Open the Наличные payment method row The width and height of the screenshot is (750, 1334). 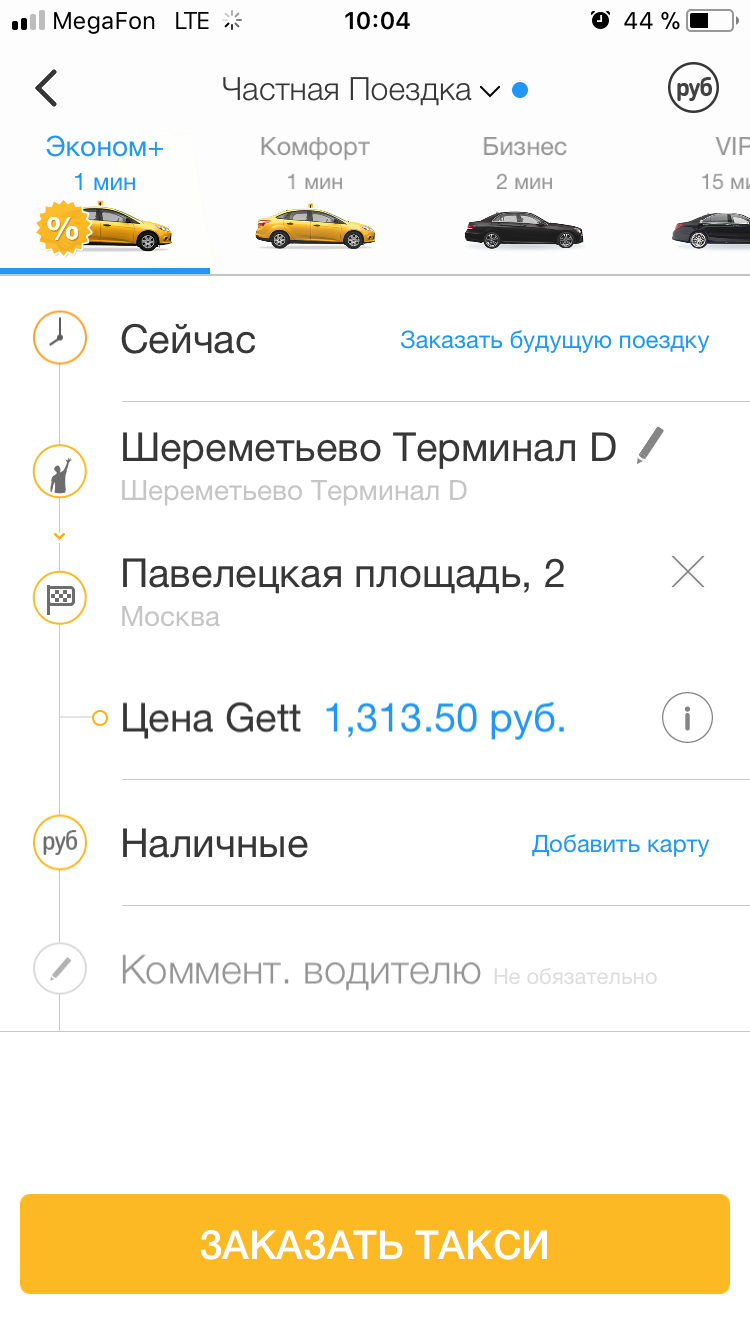tap(215, 844)
